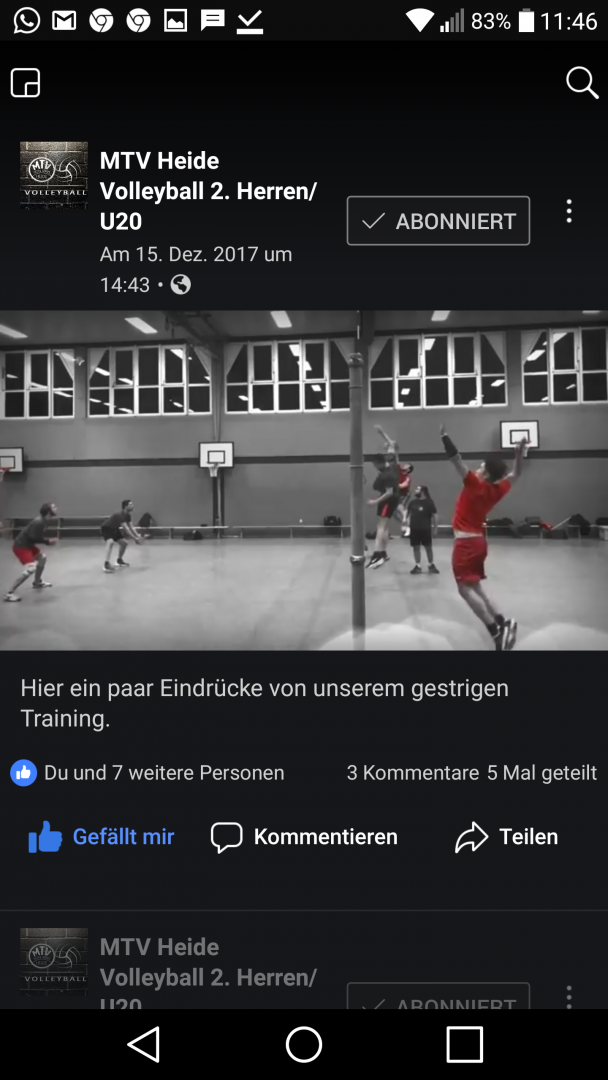Open the search magnifier icon
608x1080 pixels.
[x=582, y=83]
